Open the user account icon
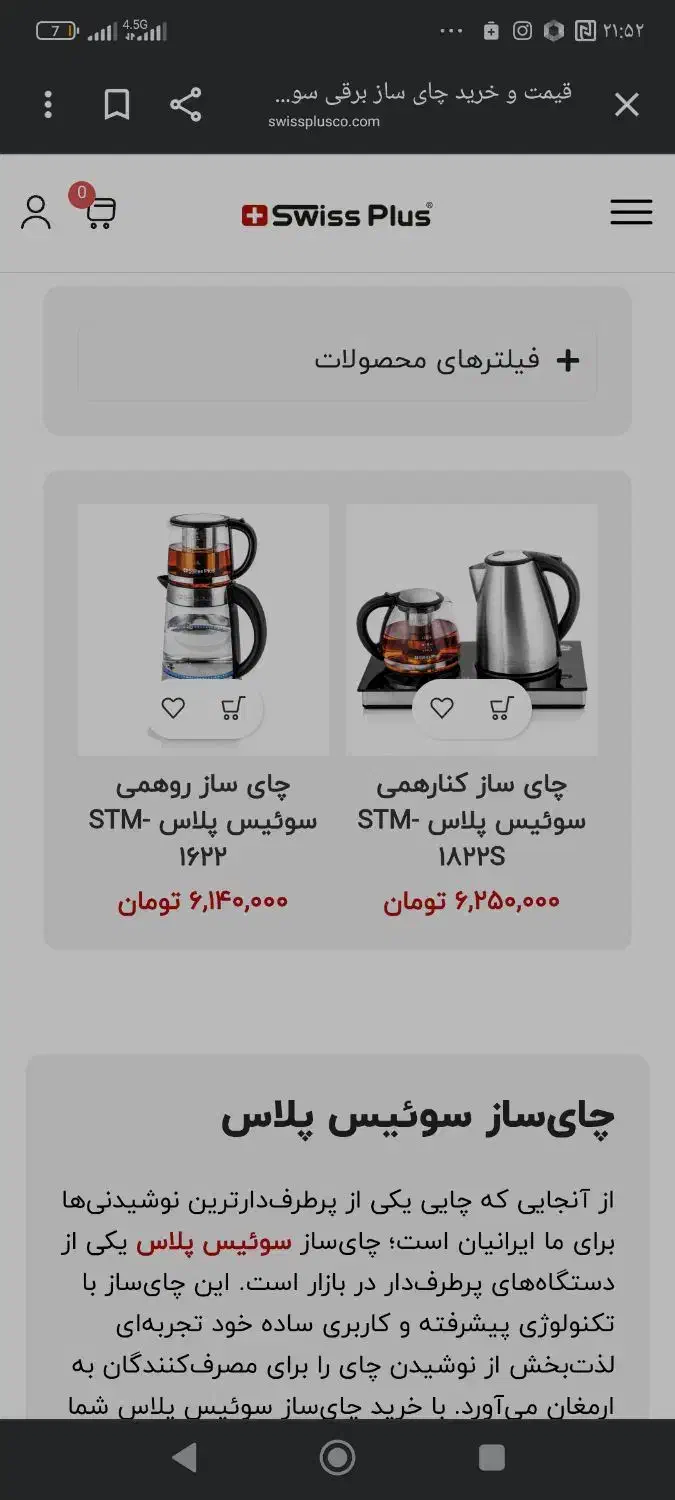 click(36, 212)
